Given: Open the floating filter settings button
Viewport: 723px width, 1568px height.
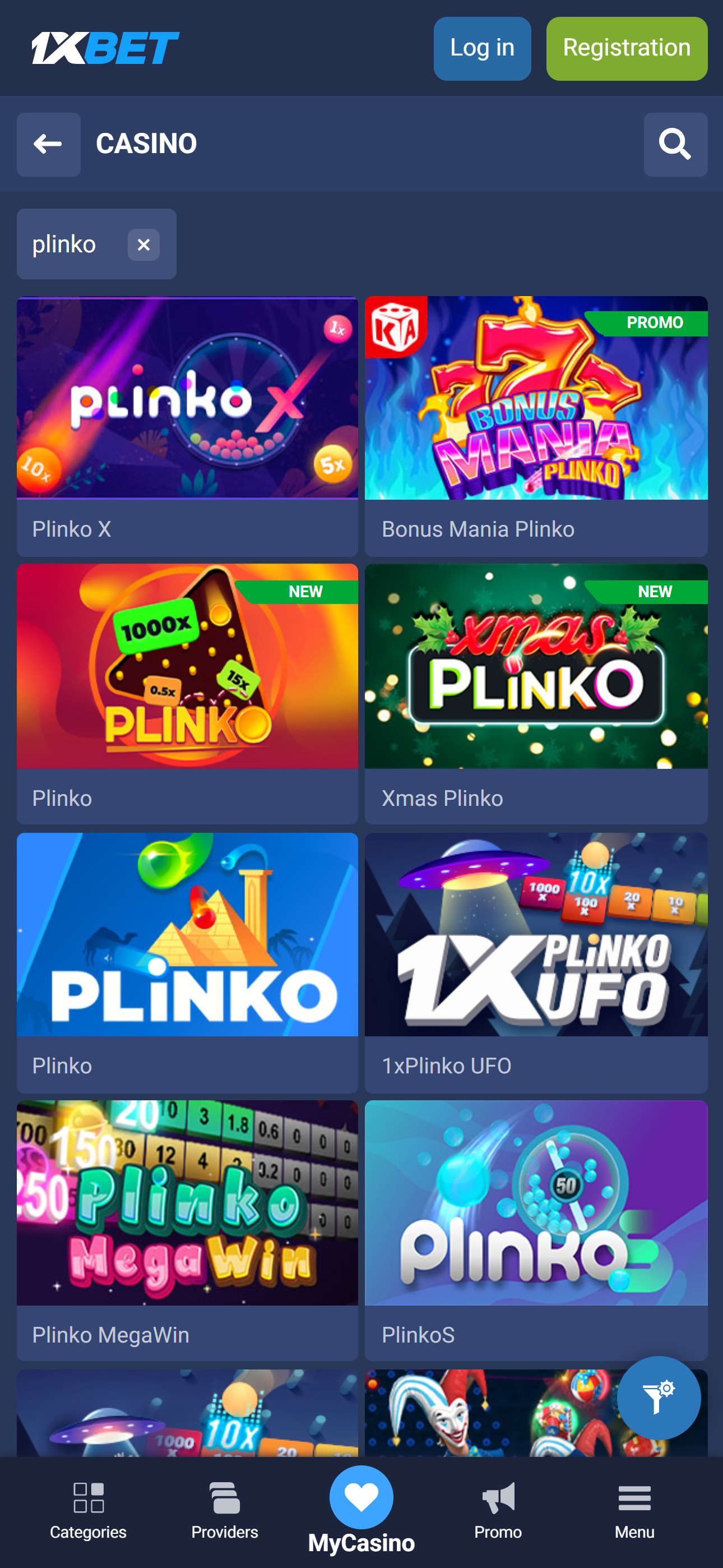Looking at the screenshot, I should (658, 1398).
